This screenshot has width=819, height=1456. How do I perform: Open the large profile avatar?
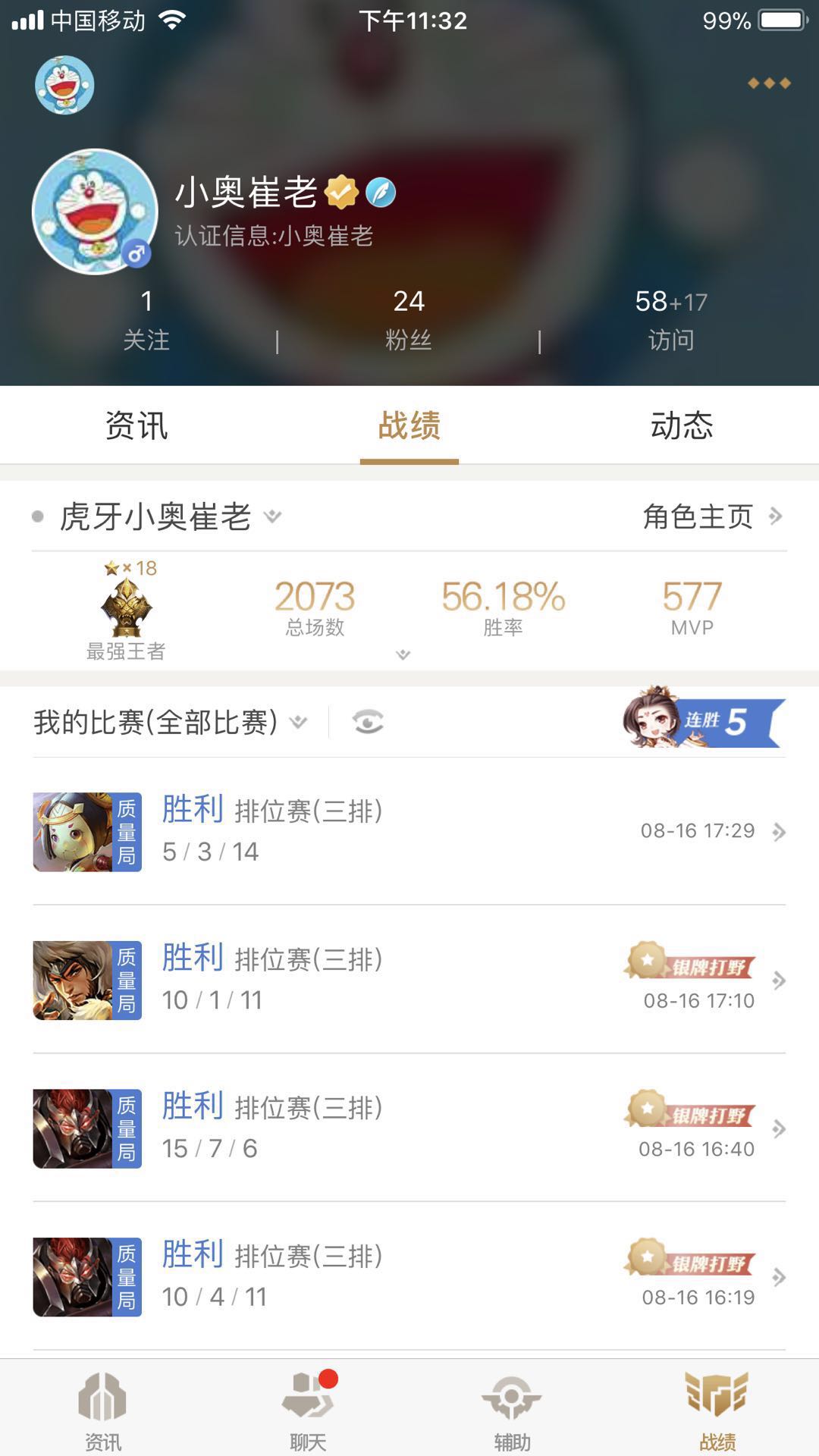pyautogui.click(x=94, y=212)
